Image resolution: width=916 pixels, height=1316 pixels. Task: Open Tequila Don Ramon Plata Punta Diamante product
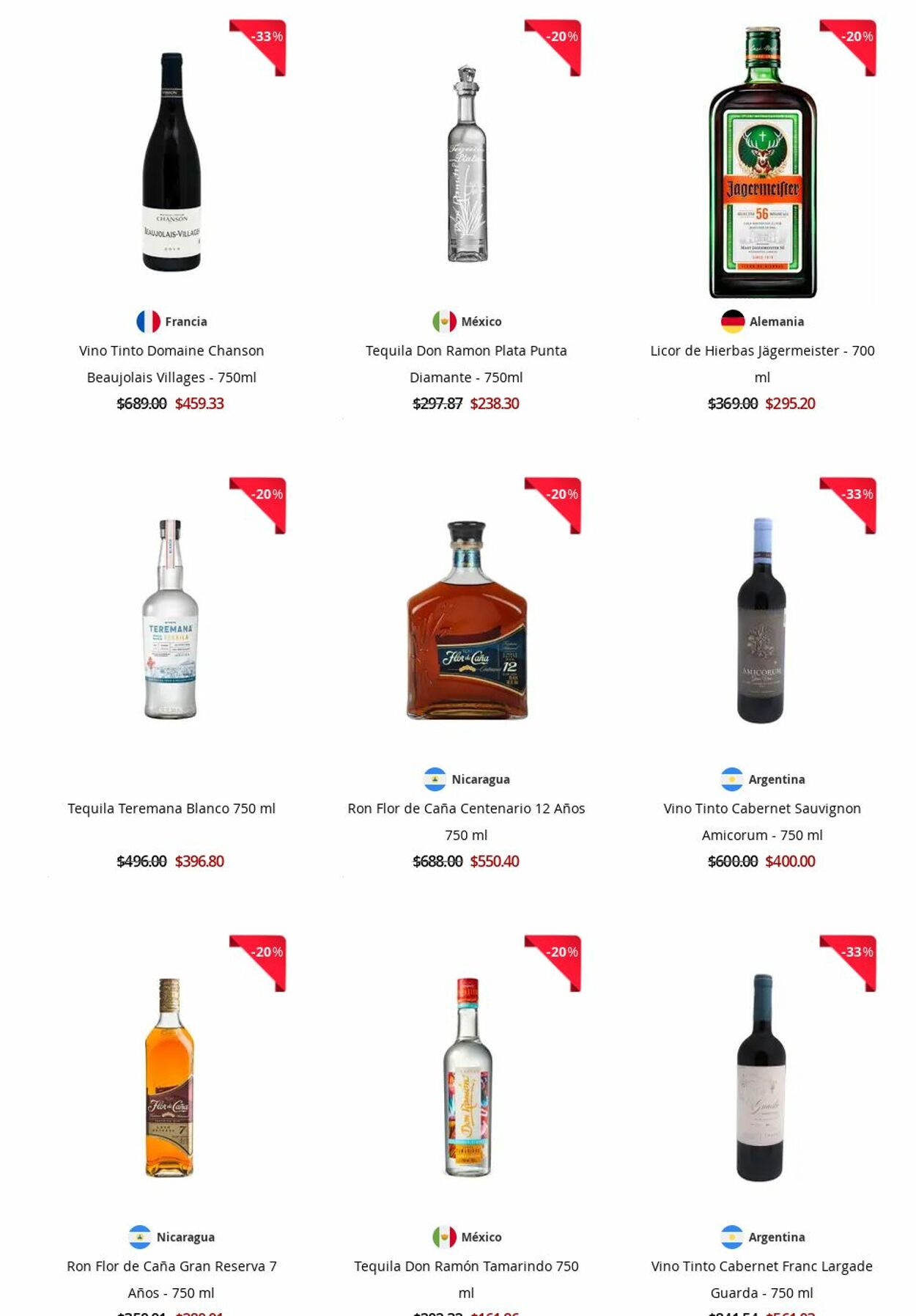click(x=466, y=363)
